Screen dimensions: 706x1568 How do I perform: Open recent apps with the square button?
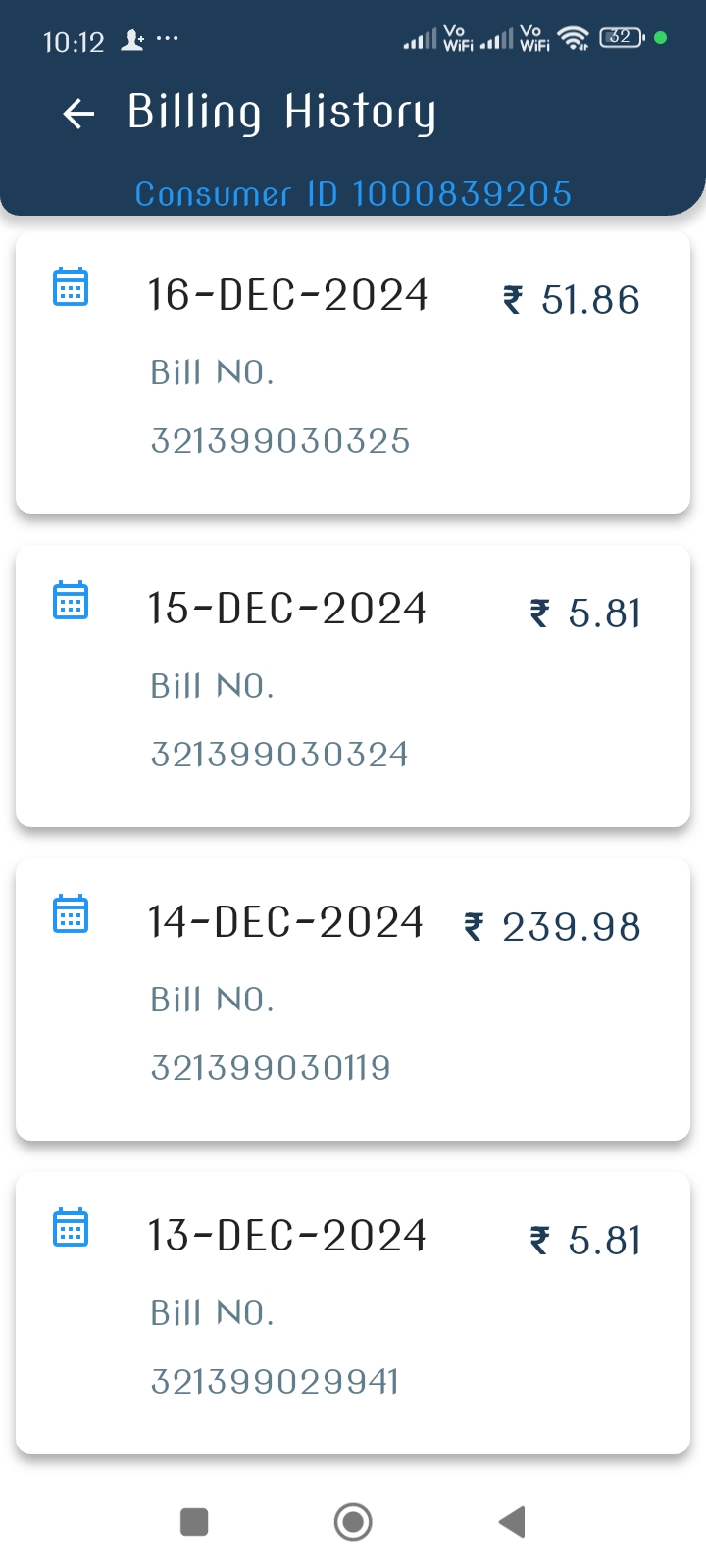[194, 1522]
